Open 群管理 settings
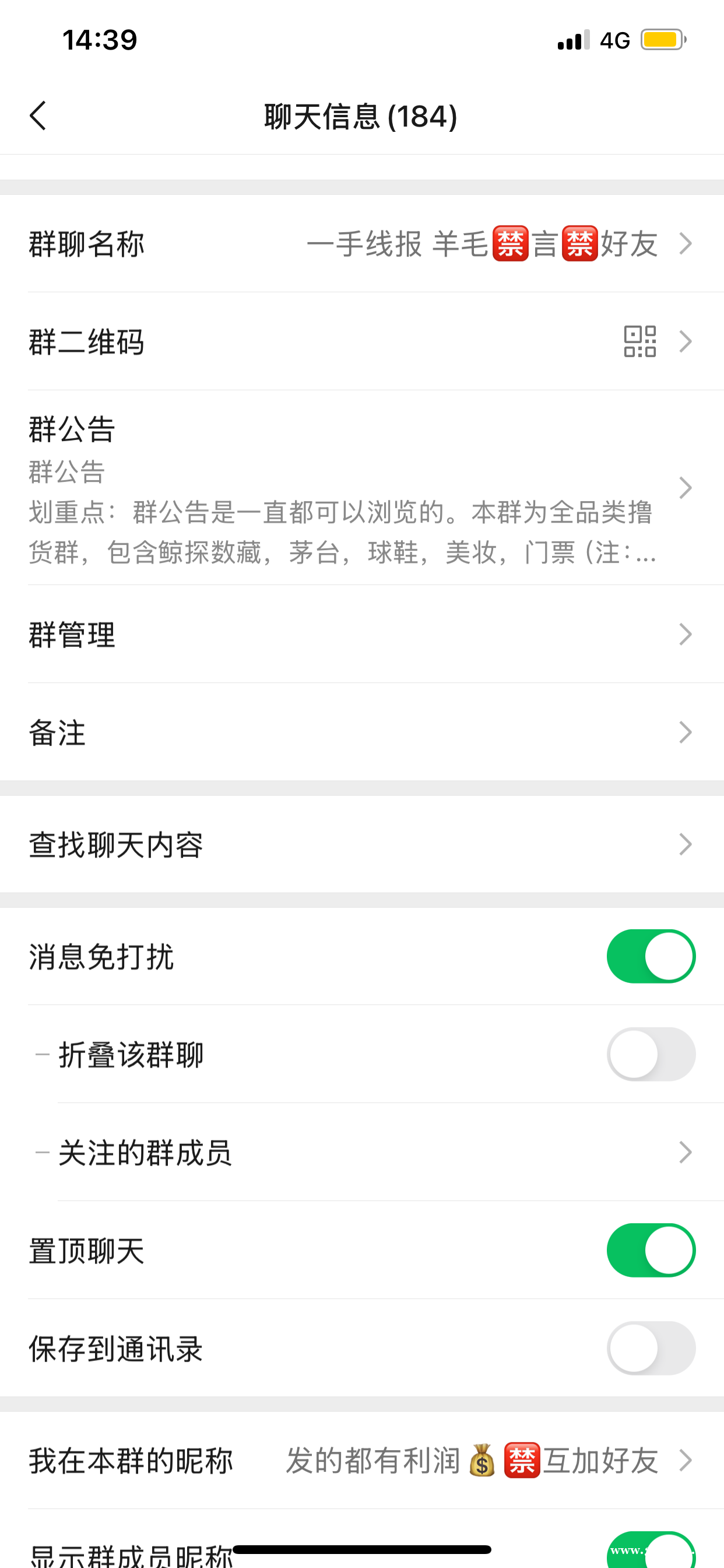The height and width of the screenshot is (1568, 724). point(362,634)
